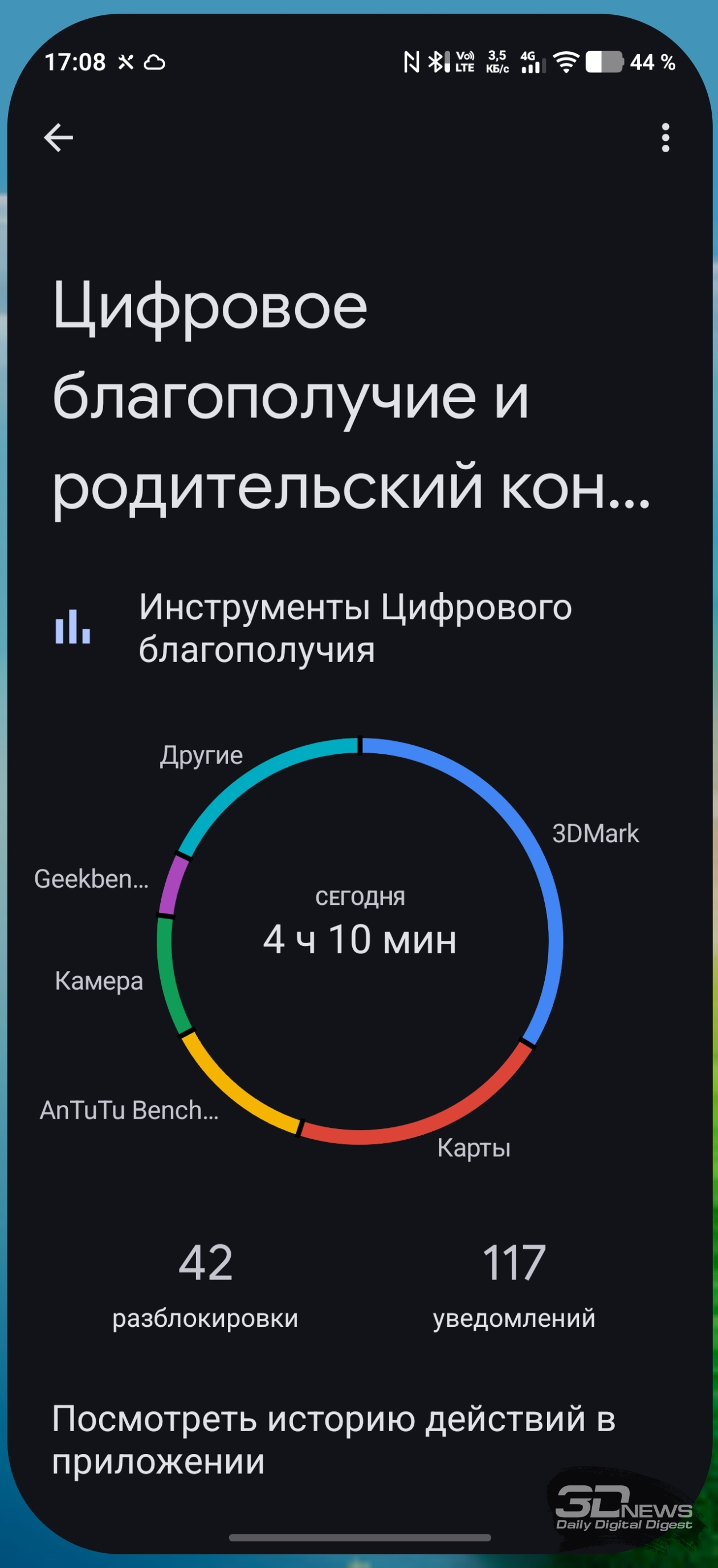Open Посмотреть историю действий в приложении
718x1568 pixels.
(x=333, y=1440)
